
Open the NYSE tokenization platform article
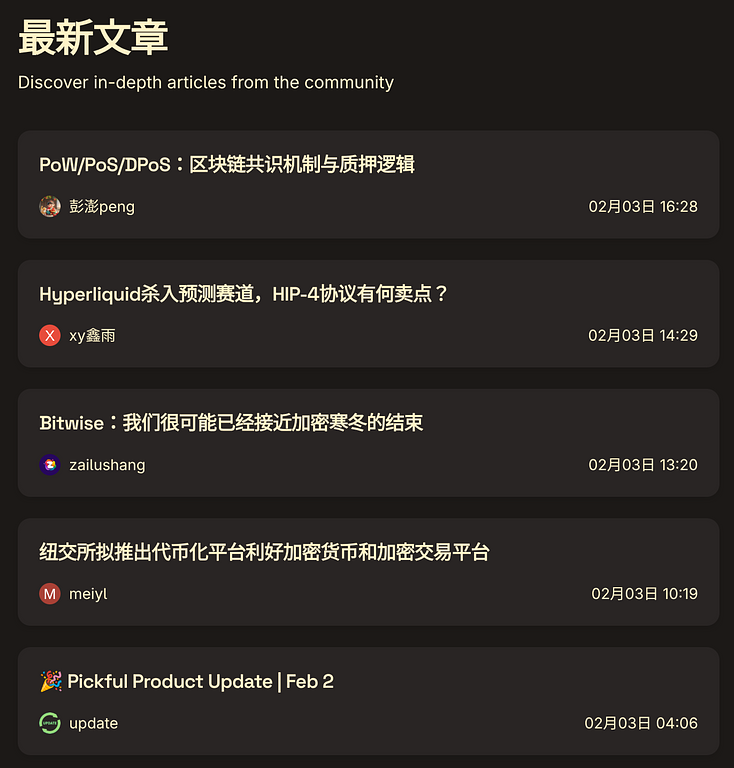click(264, 552)
